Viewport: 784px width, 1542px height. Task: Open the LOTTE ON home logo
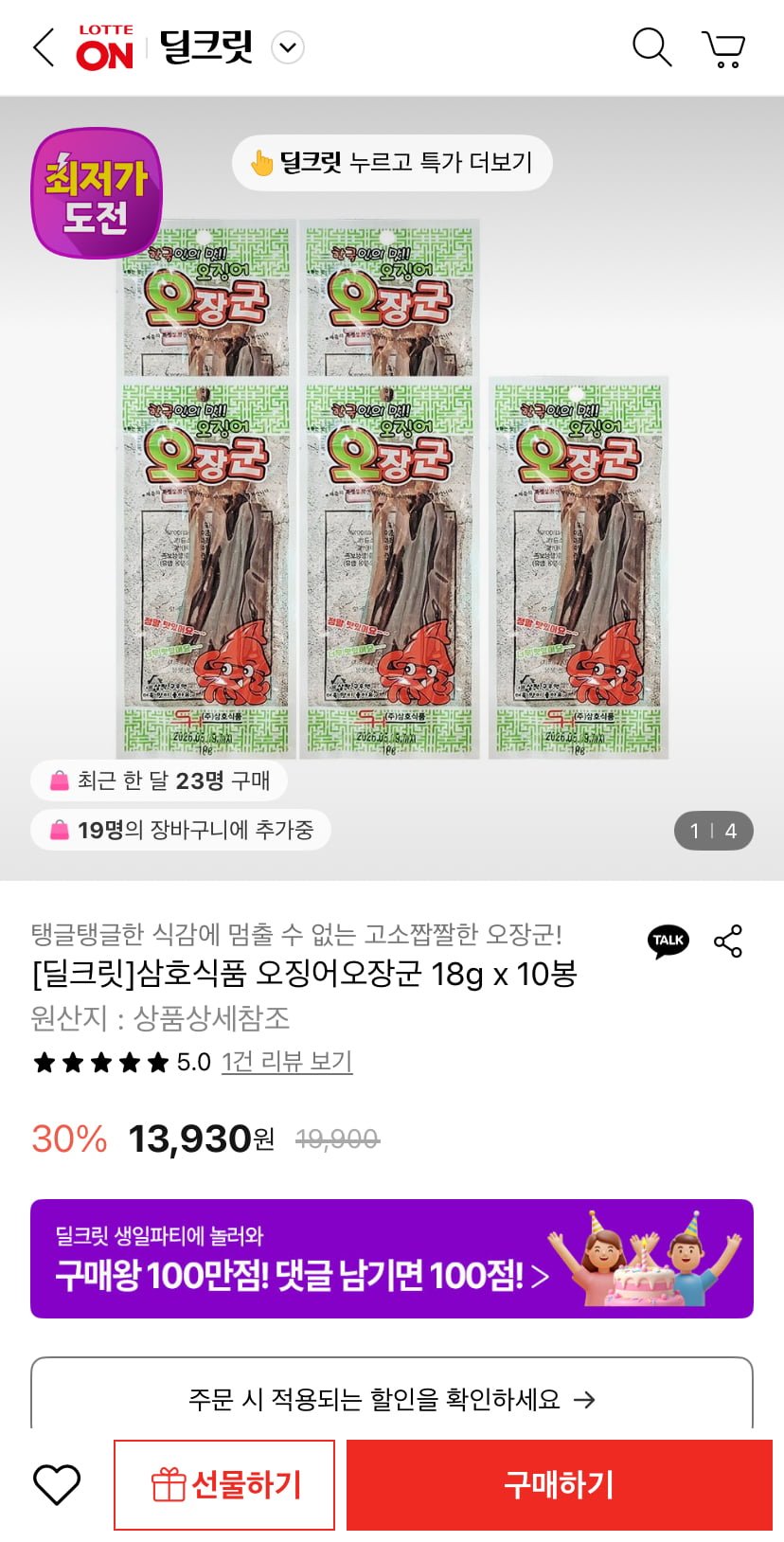pyautogui.click(x=104, y=47)
